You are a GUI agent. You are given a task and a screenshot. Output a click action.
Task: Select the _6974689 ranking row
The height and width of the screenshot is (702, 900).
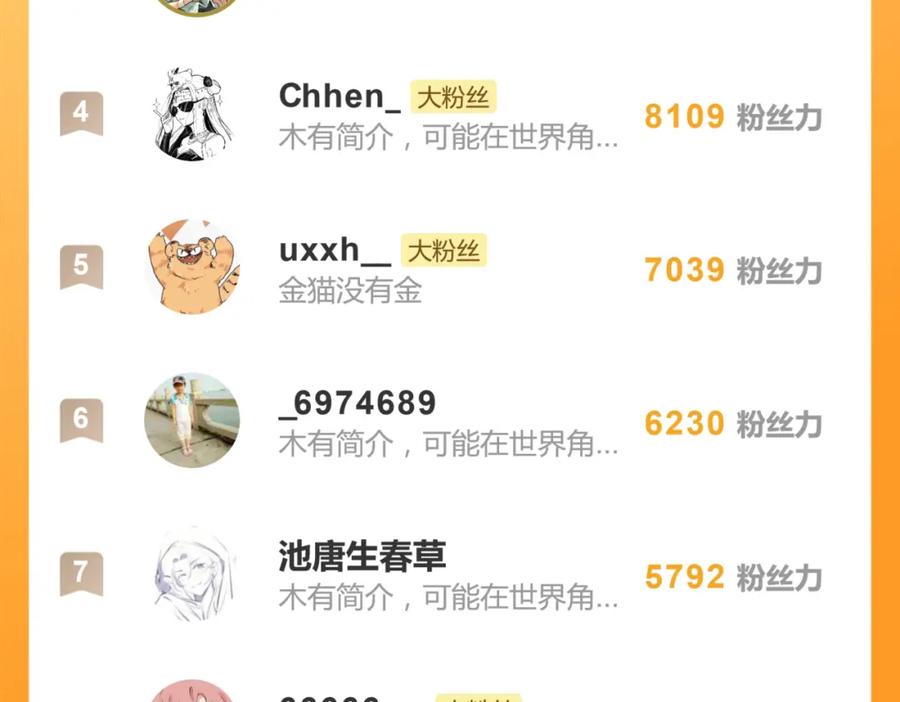click(x=357, y=403)
